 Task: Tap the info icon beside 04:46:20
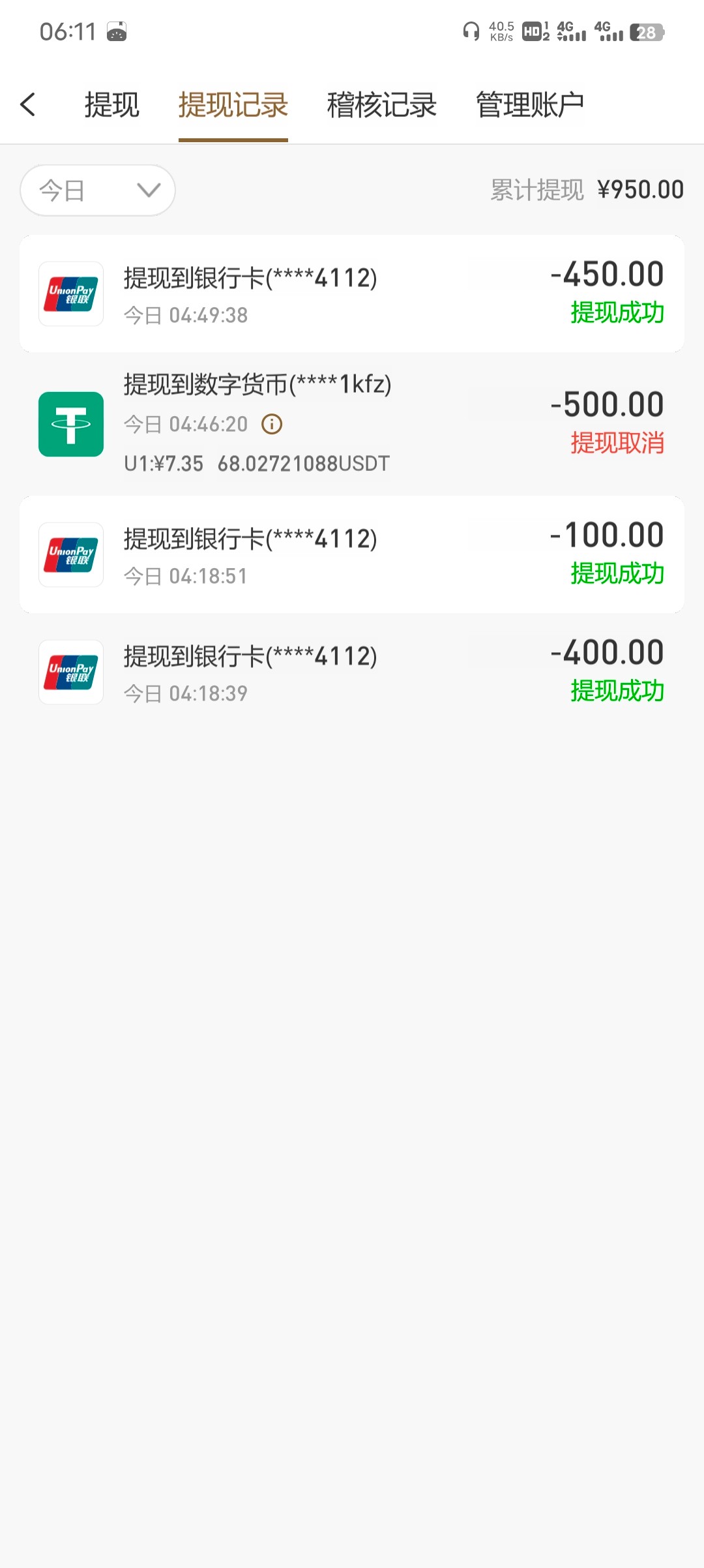(272, 425)
